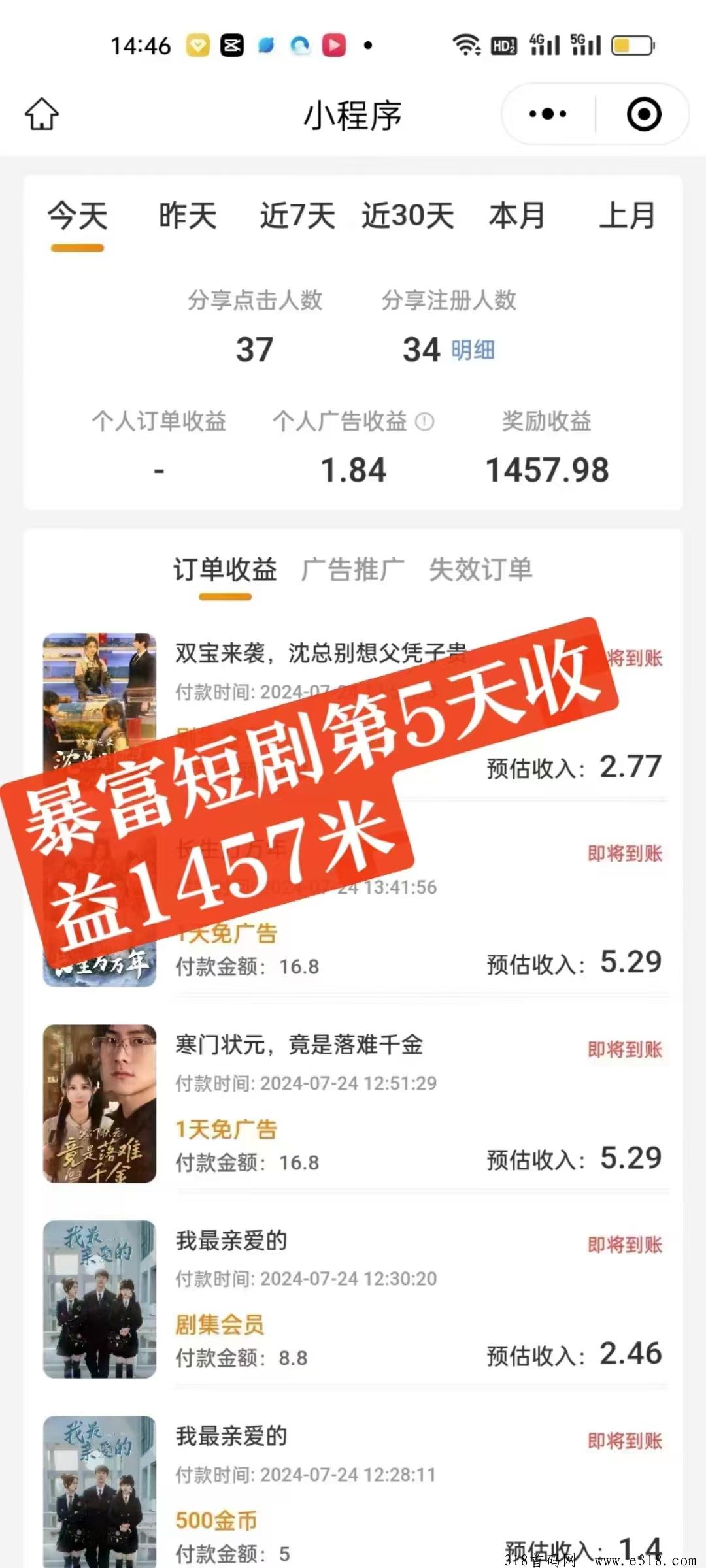Show 本月 statistics
The width and height of the screenshot is (706, 1568).
pos(516,216)
